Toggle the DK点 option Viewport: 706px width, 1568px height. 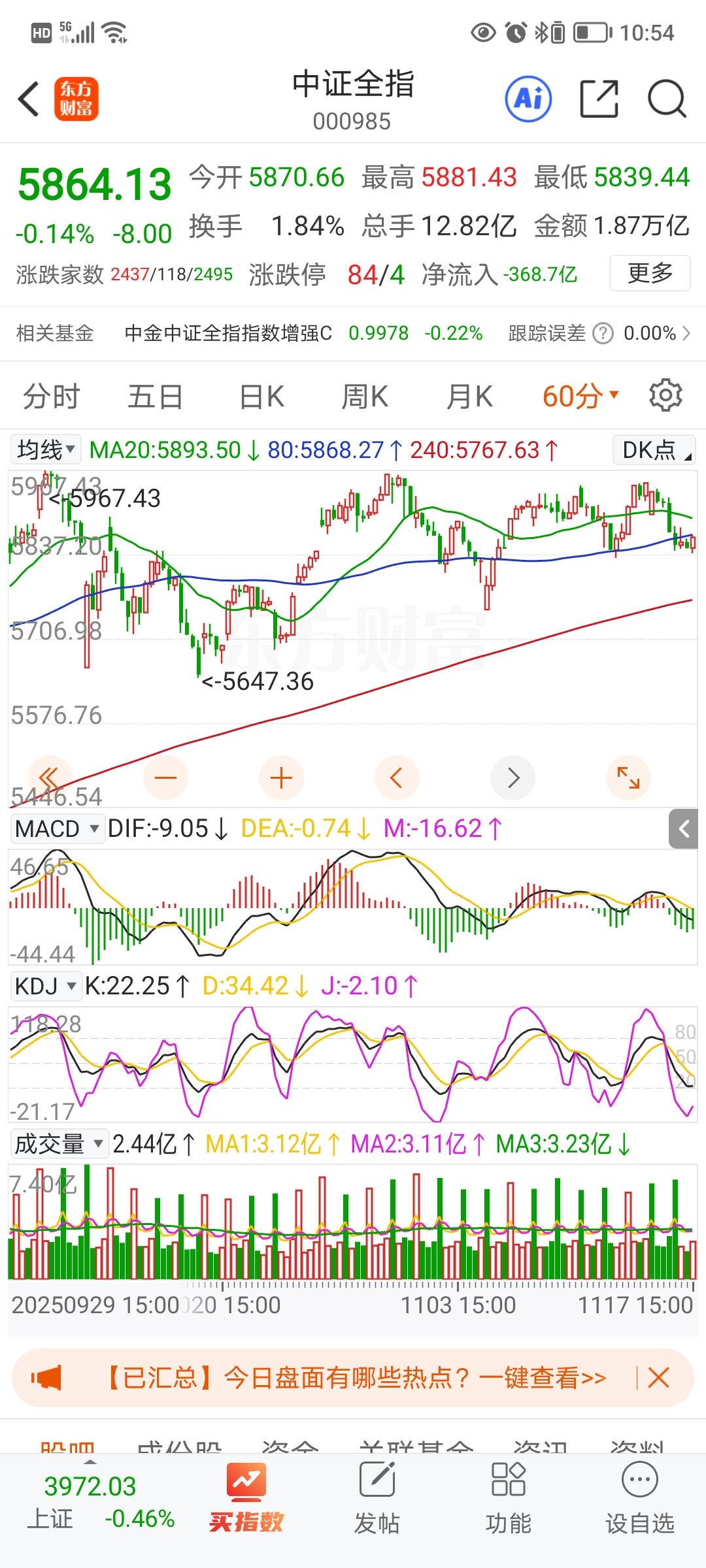tap(654, 450)
